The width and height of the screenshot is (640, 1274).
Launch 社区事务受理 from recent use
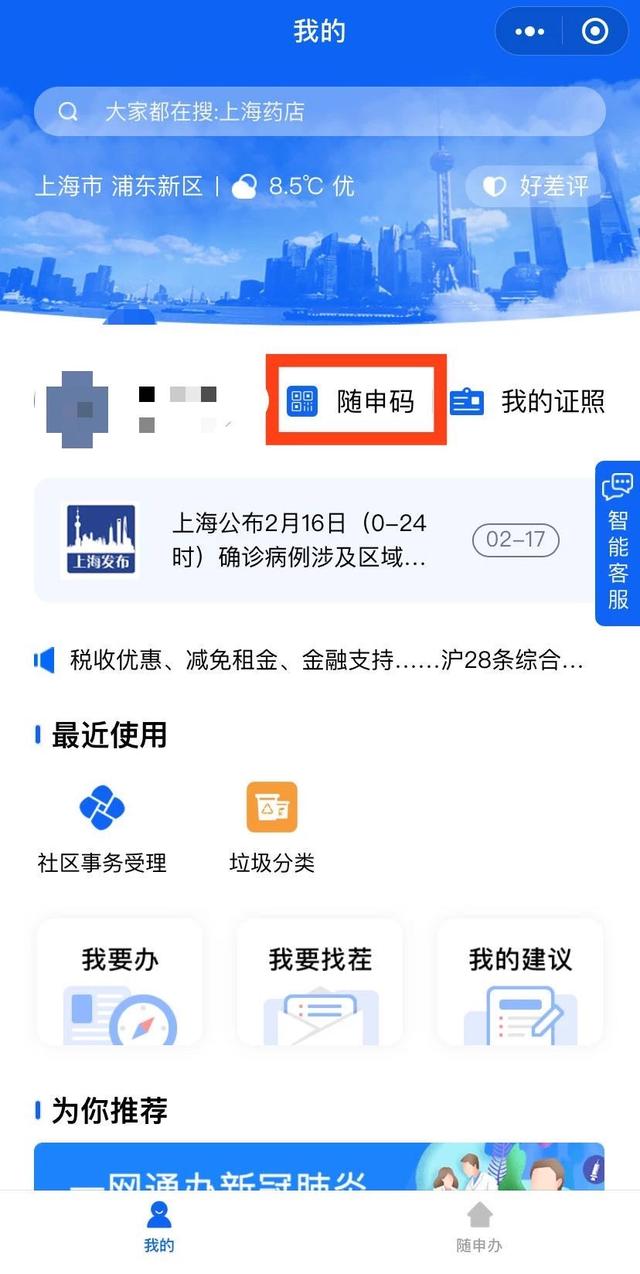pyautogui.click(x=102, y=828)
